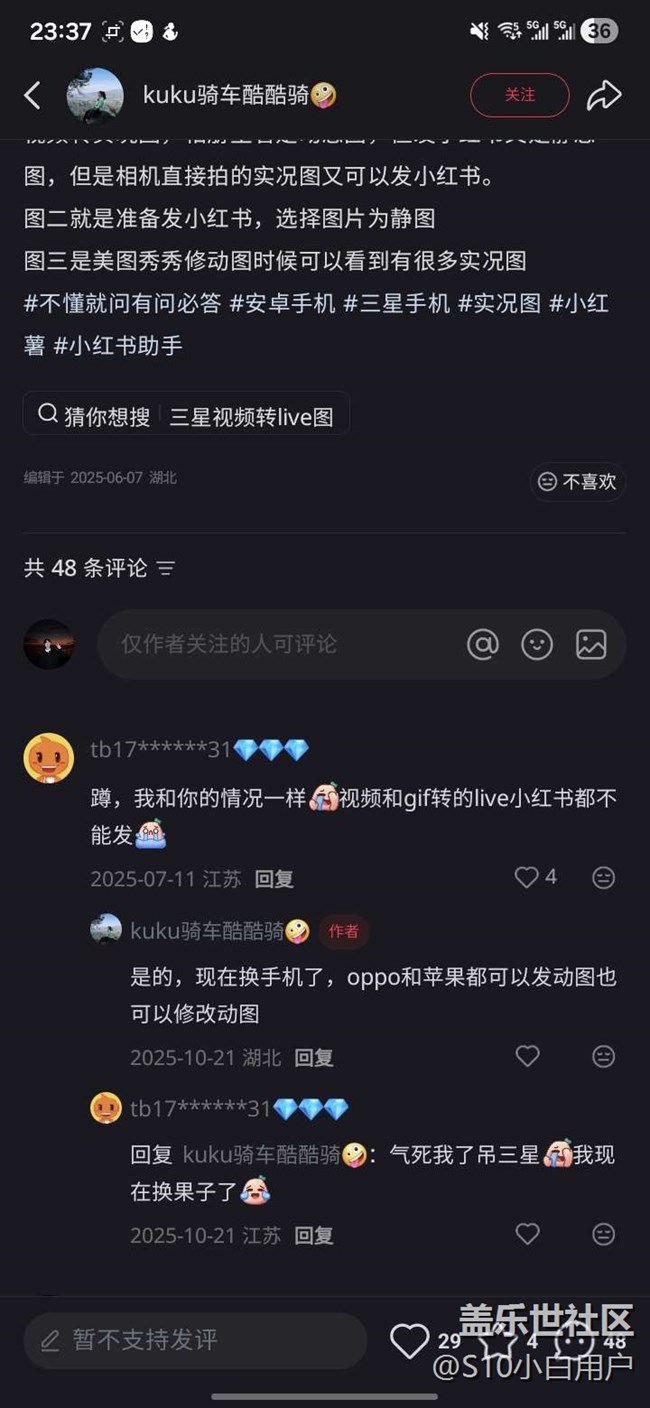
Task: Like the comment dated 2025-07-11 江苏
Action: click(527, 878)
